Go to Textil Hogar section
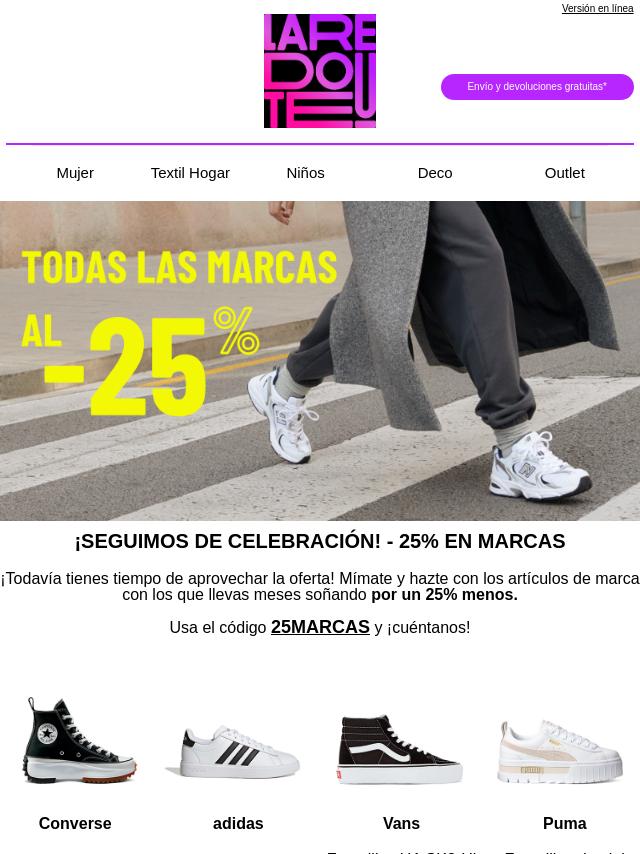Viewport: 640px width, 854px height. point(190,173)
